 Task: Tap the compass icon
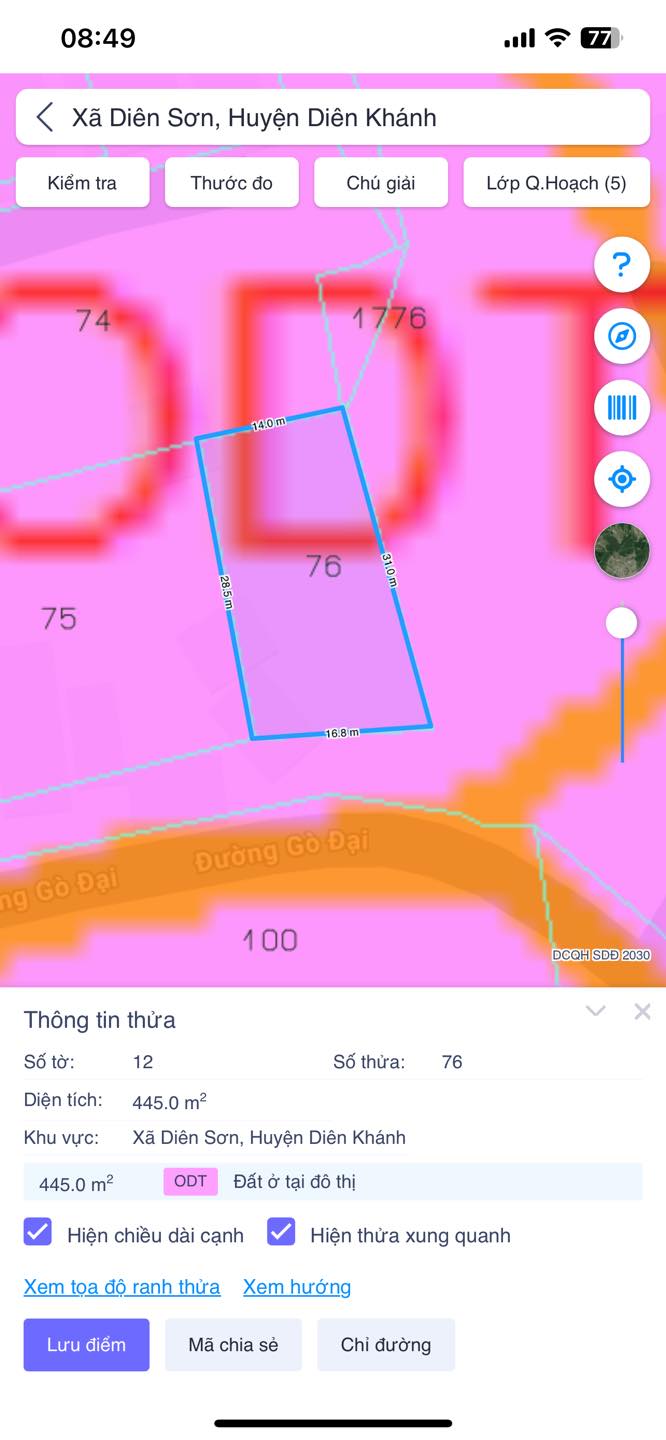622,337
